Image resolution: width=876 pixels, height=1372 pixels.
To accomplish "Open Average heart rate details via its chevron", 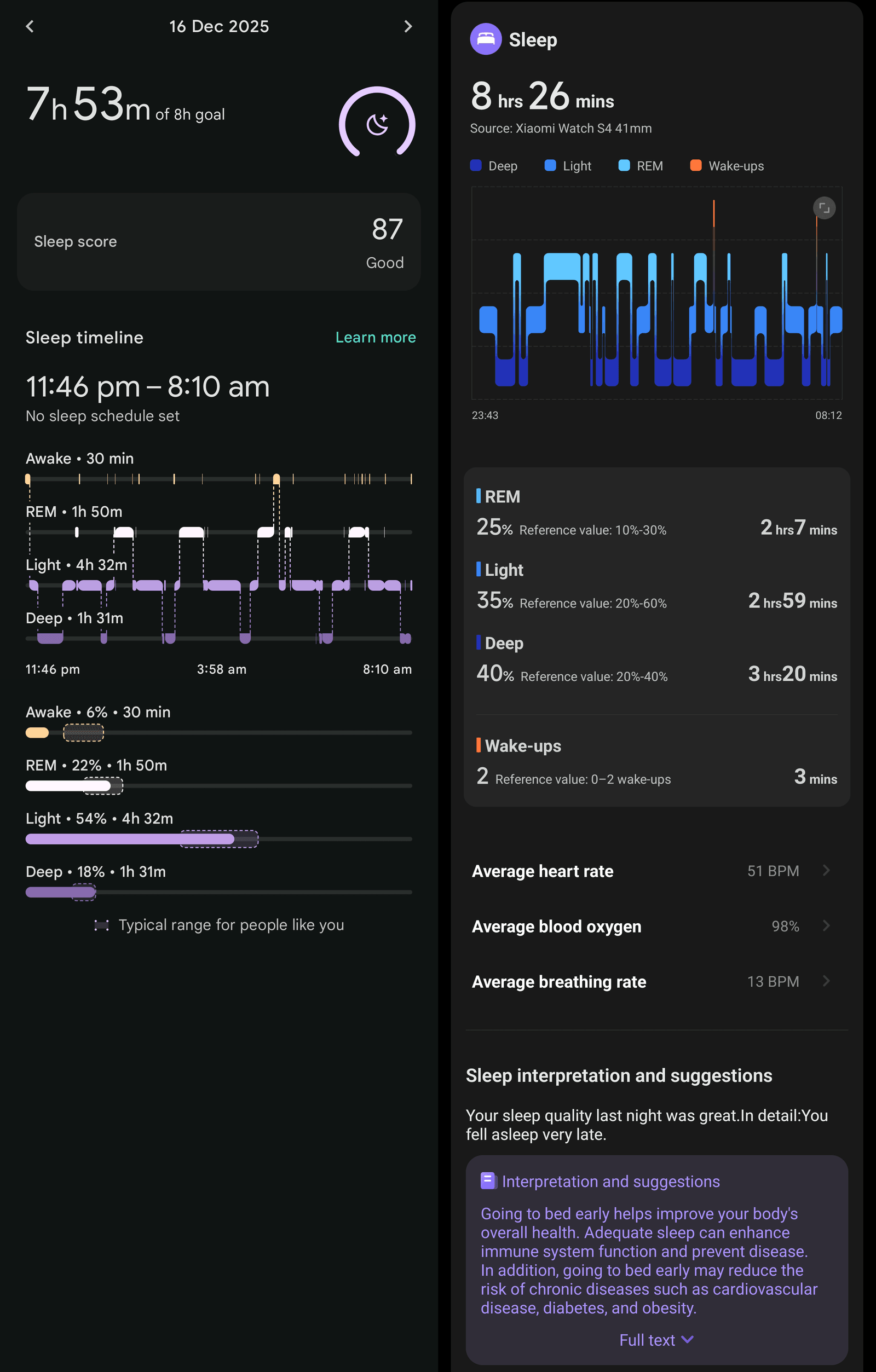I will point(826,871).
